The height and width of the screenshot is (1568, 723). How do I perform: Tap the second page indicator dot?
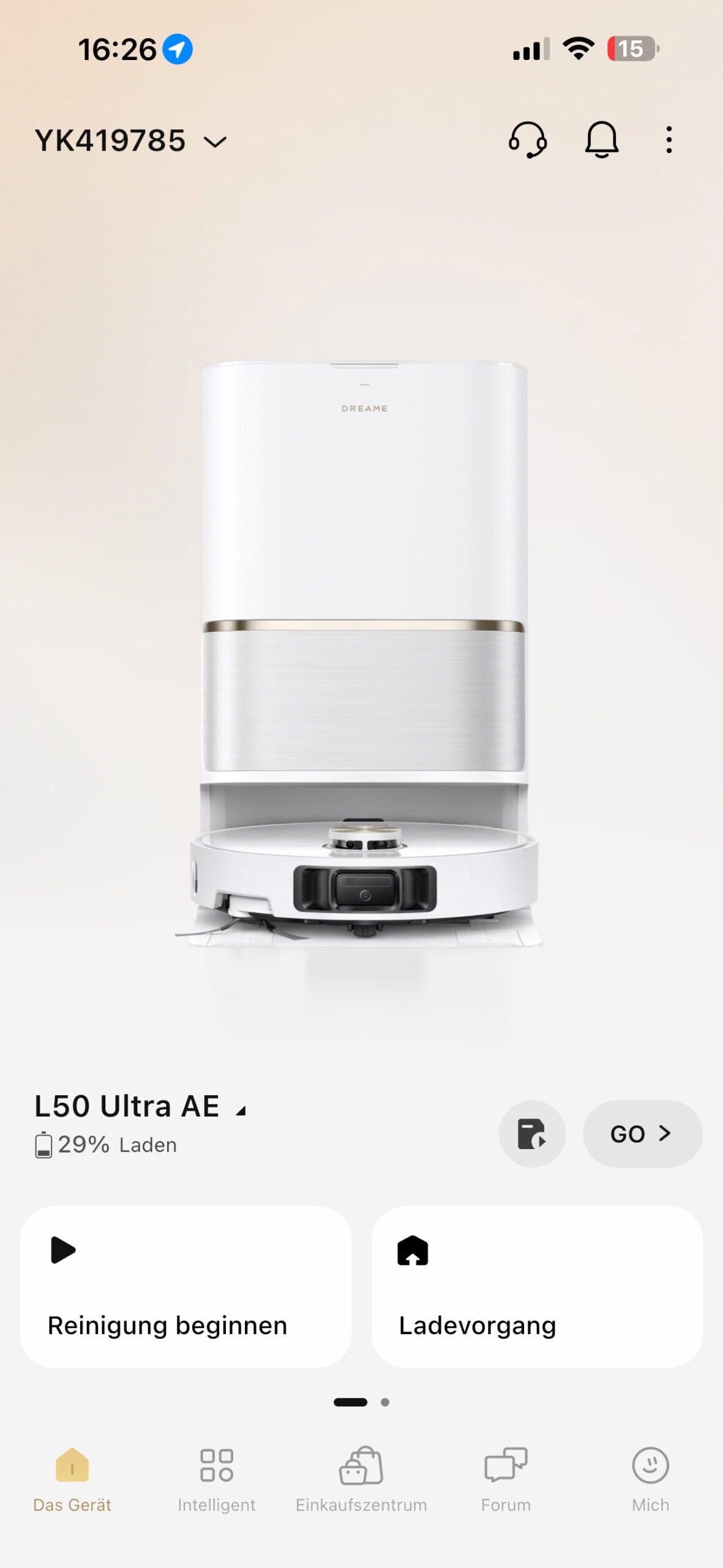(x=385, y=1402)
